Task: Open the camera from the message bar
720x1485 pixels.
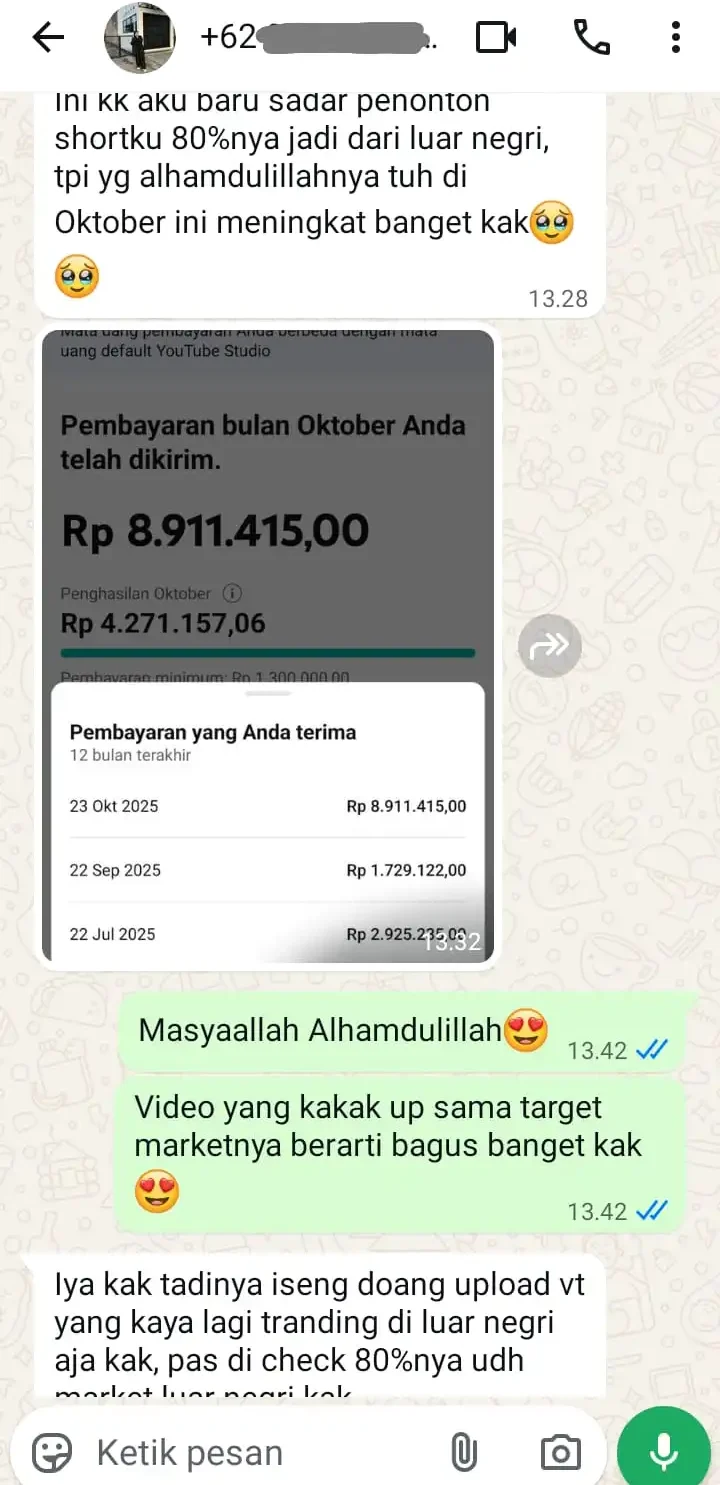Action: coord(561,1452)
